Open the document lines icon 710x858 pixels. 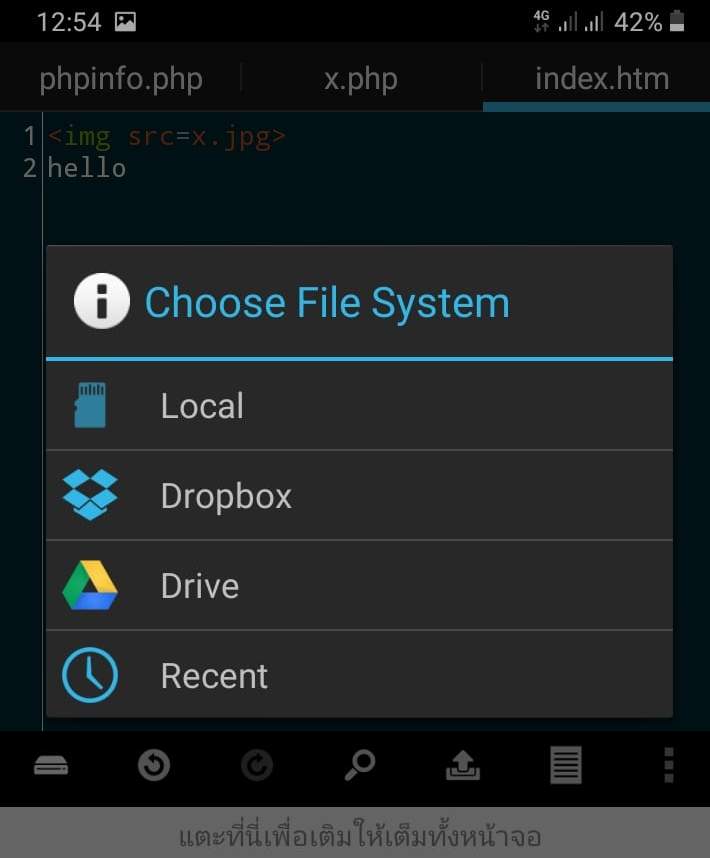click(566, 766)
